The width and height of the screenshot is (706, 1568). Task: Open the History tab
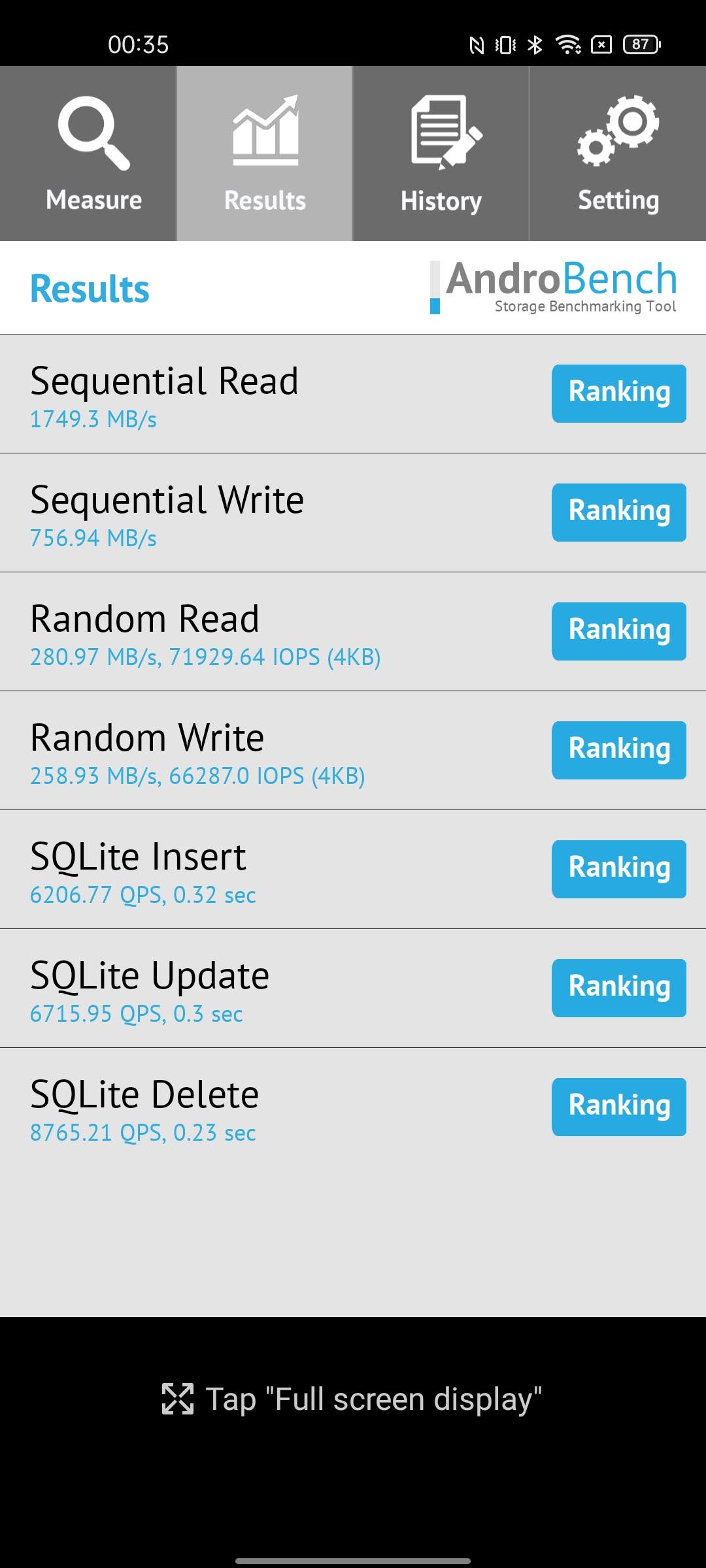click(441, 154)
